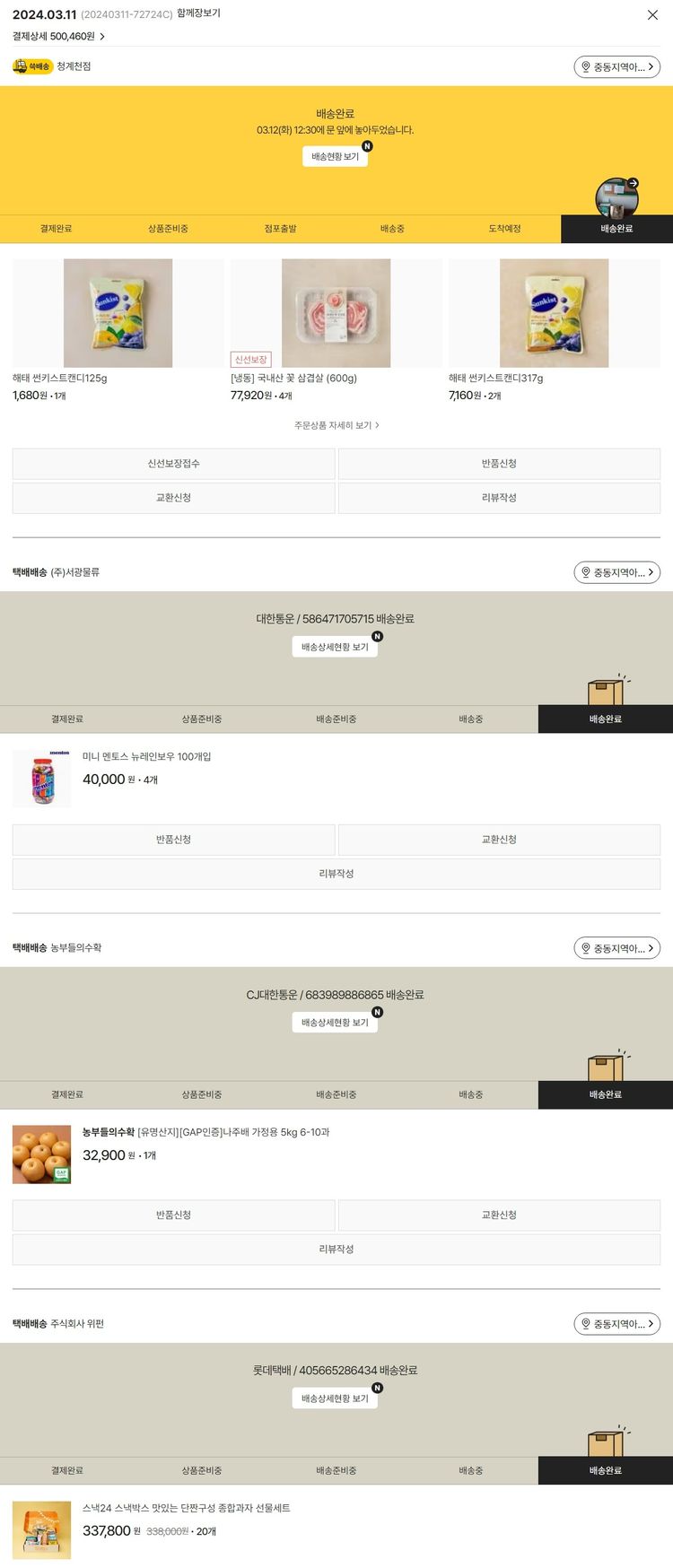Tap 교환신청 for 청계천점 order

pyautogui.click(x=173, y=498)
